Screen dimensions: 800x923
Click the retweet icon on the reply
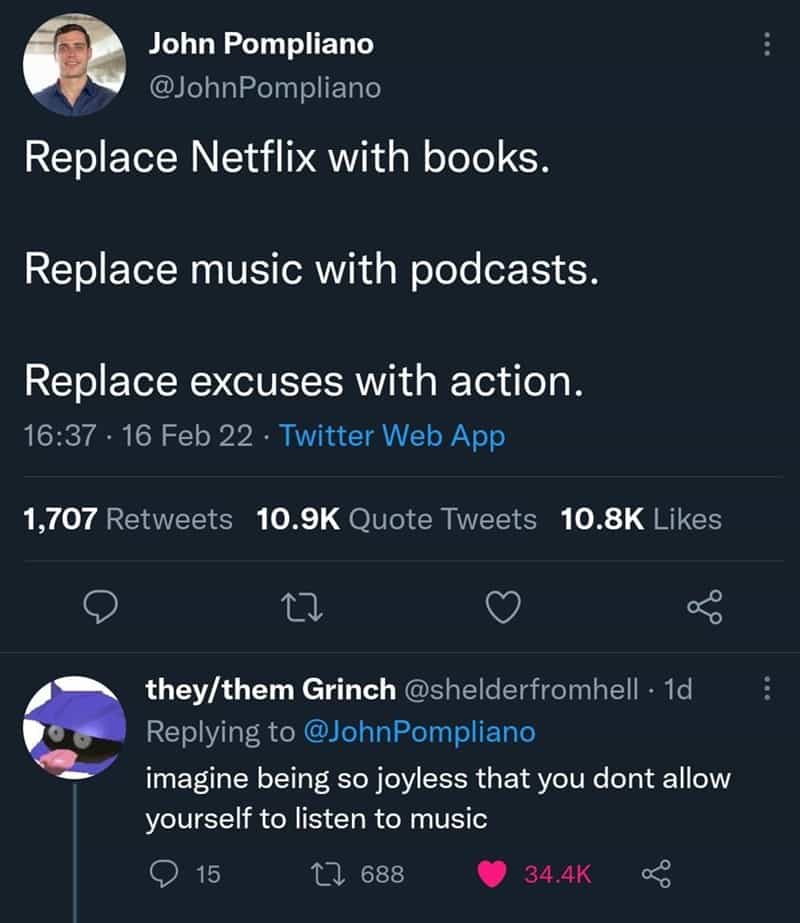pos(331,872)
